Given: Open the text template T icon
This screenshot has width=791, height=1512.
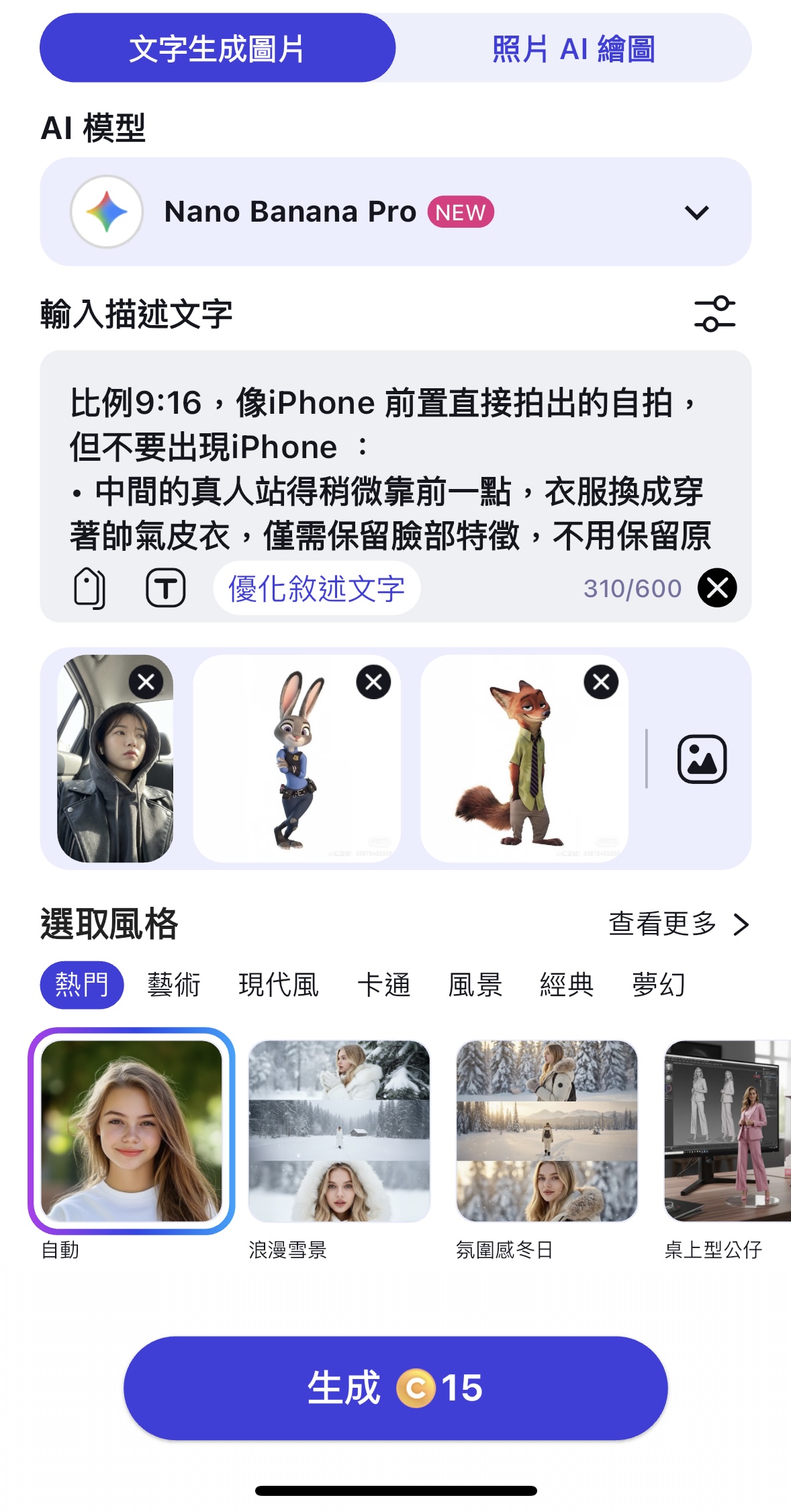Looking at the screenshot, I should click(166, 588).
